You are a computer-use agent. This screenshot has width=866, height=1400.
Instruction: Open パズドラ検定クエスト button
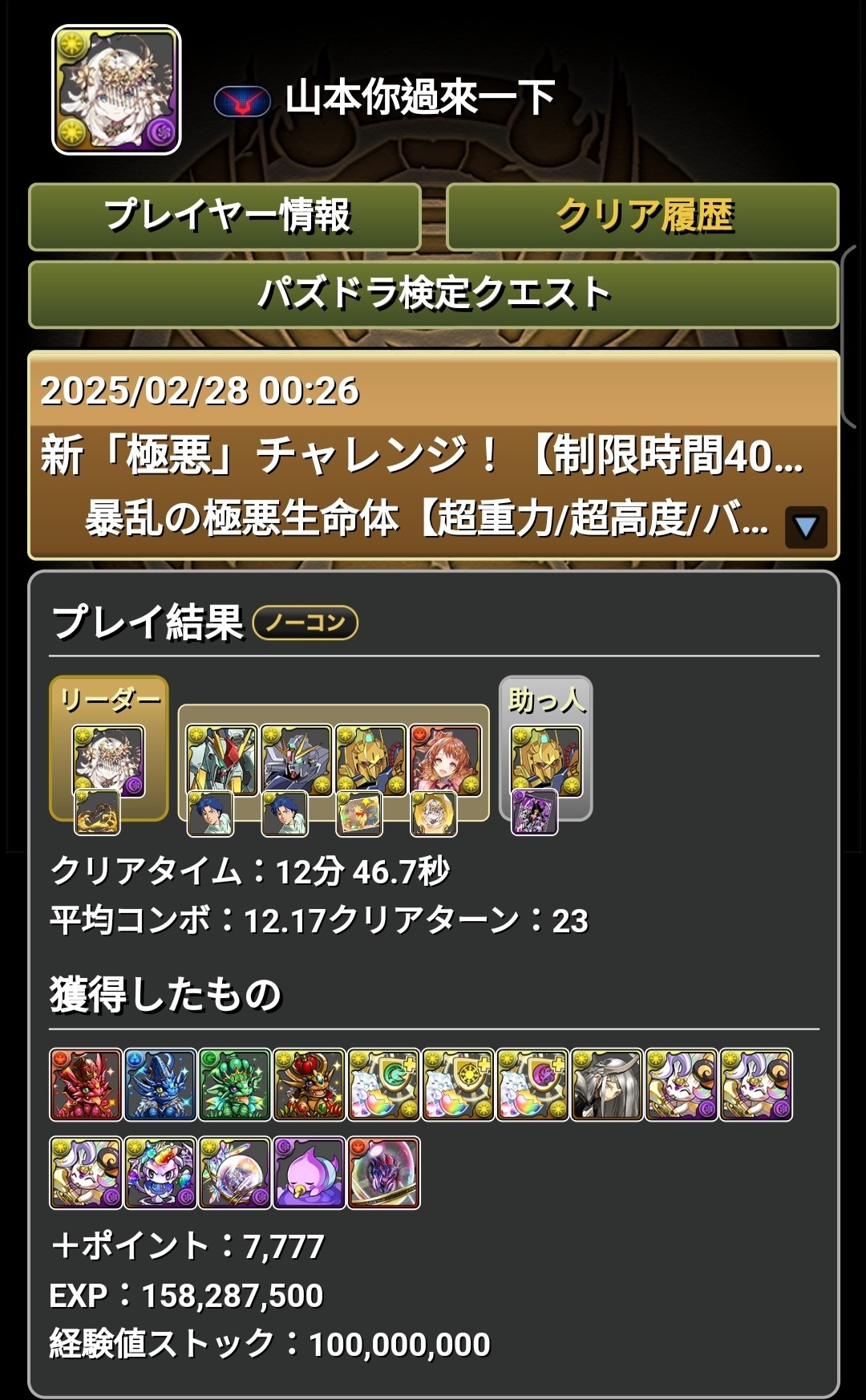click(x=433, y=294)
